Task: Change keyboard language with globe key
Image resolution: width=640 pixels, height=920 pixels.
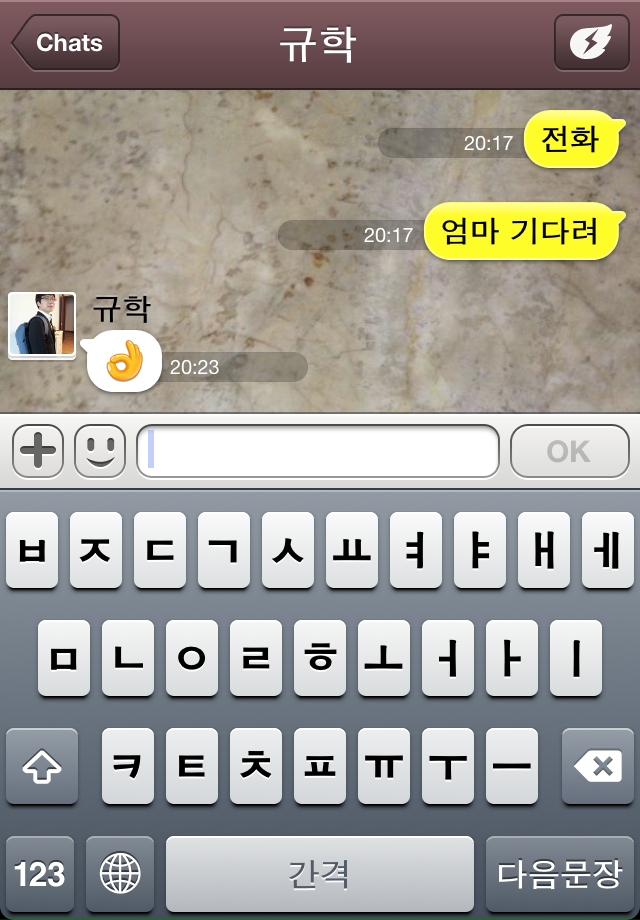Action: point(120,874)
